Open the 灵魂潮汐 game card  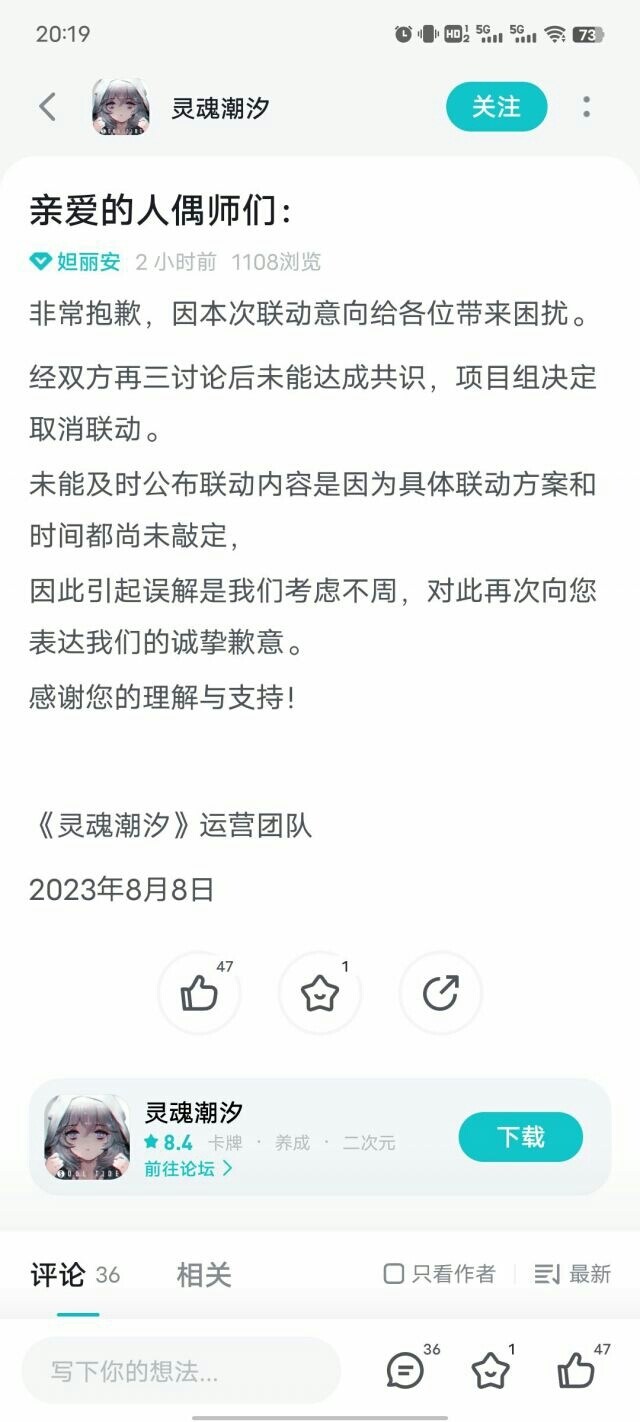[320, 1137]
